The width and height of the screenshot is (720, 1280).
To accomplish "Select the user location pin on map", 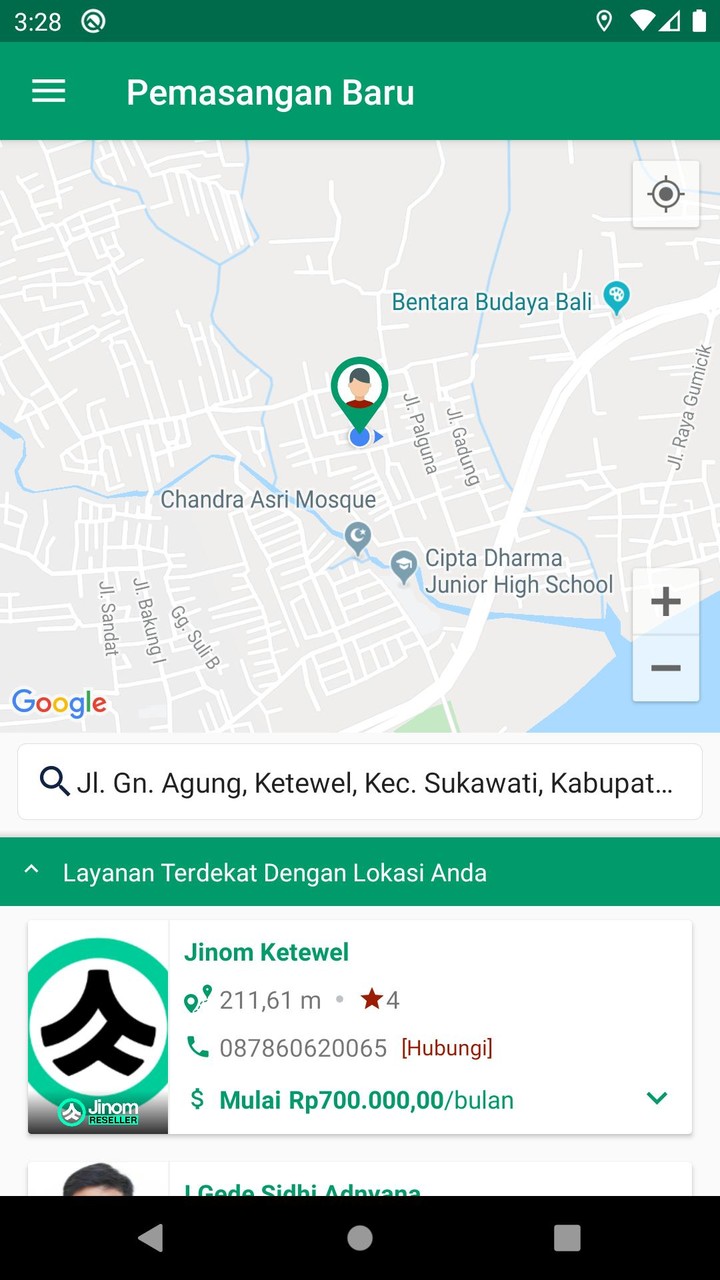I will 360,390.
